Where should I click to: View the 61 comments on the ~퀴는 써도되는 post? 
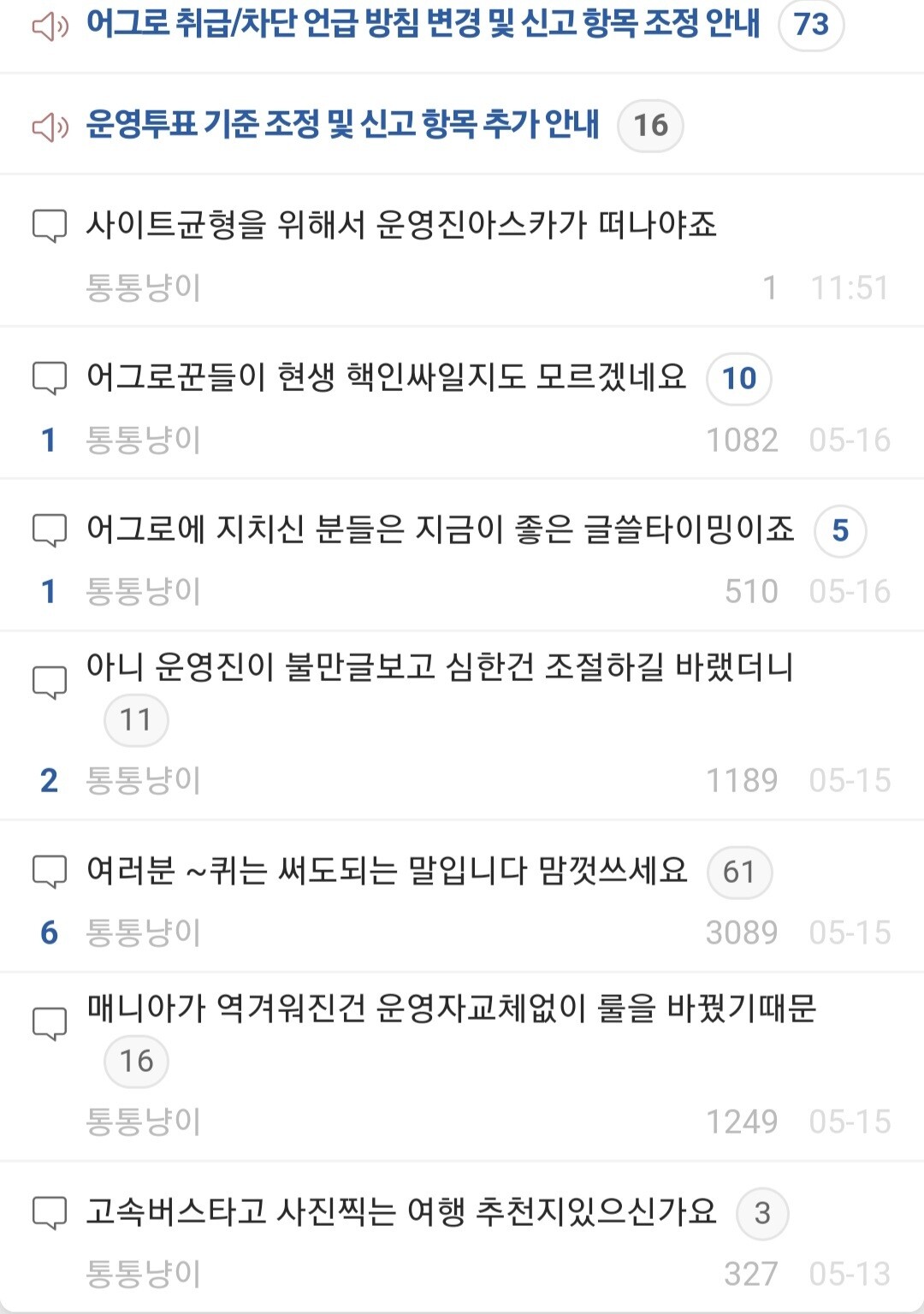click(739, 872)
